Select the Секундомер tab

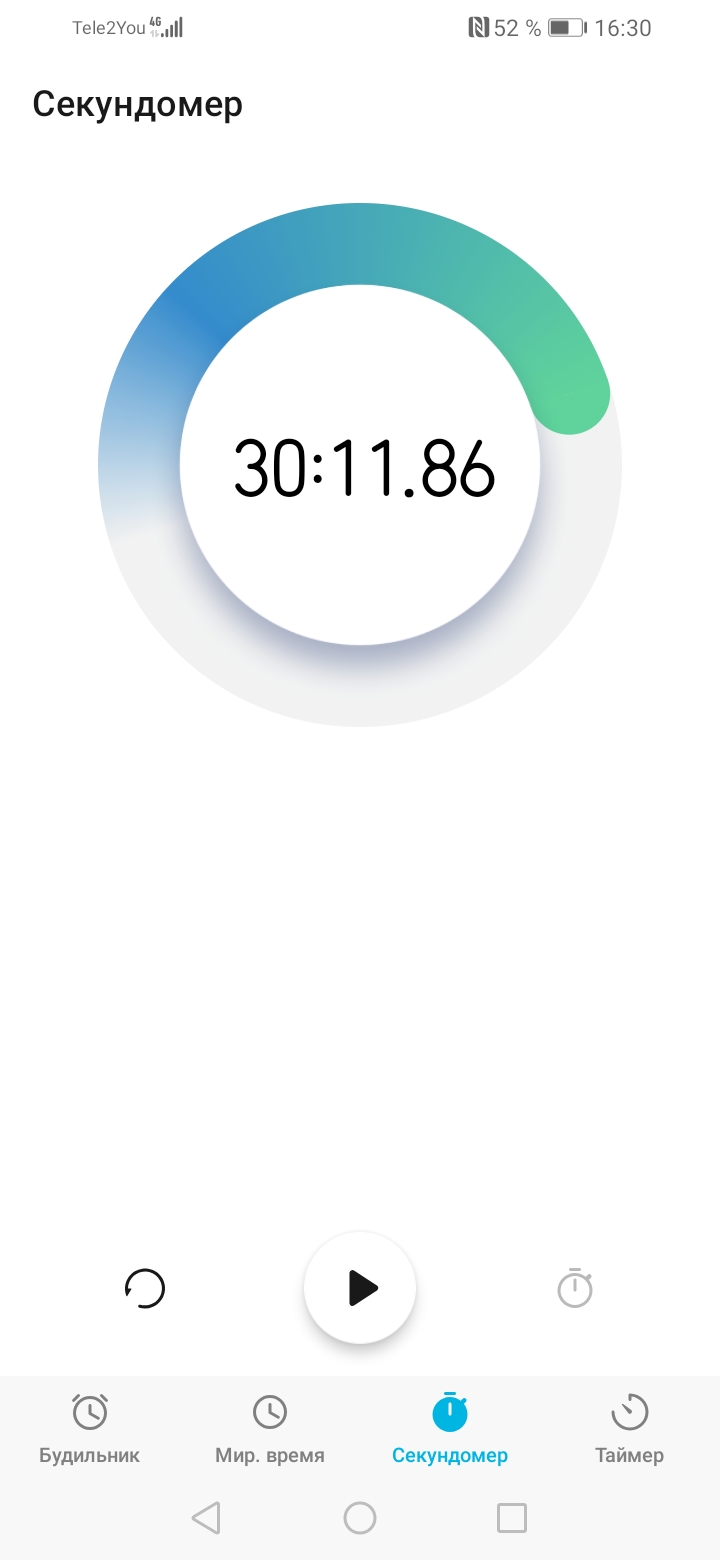[x=450, y=1428]
